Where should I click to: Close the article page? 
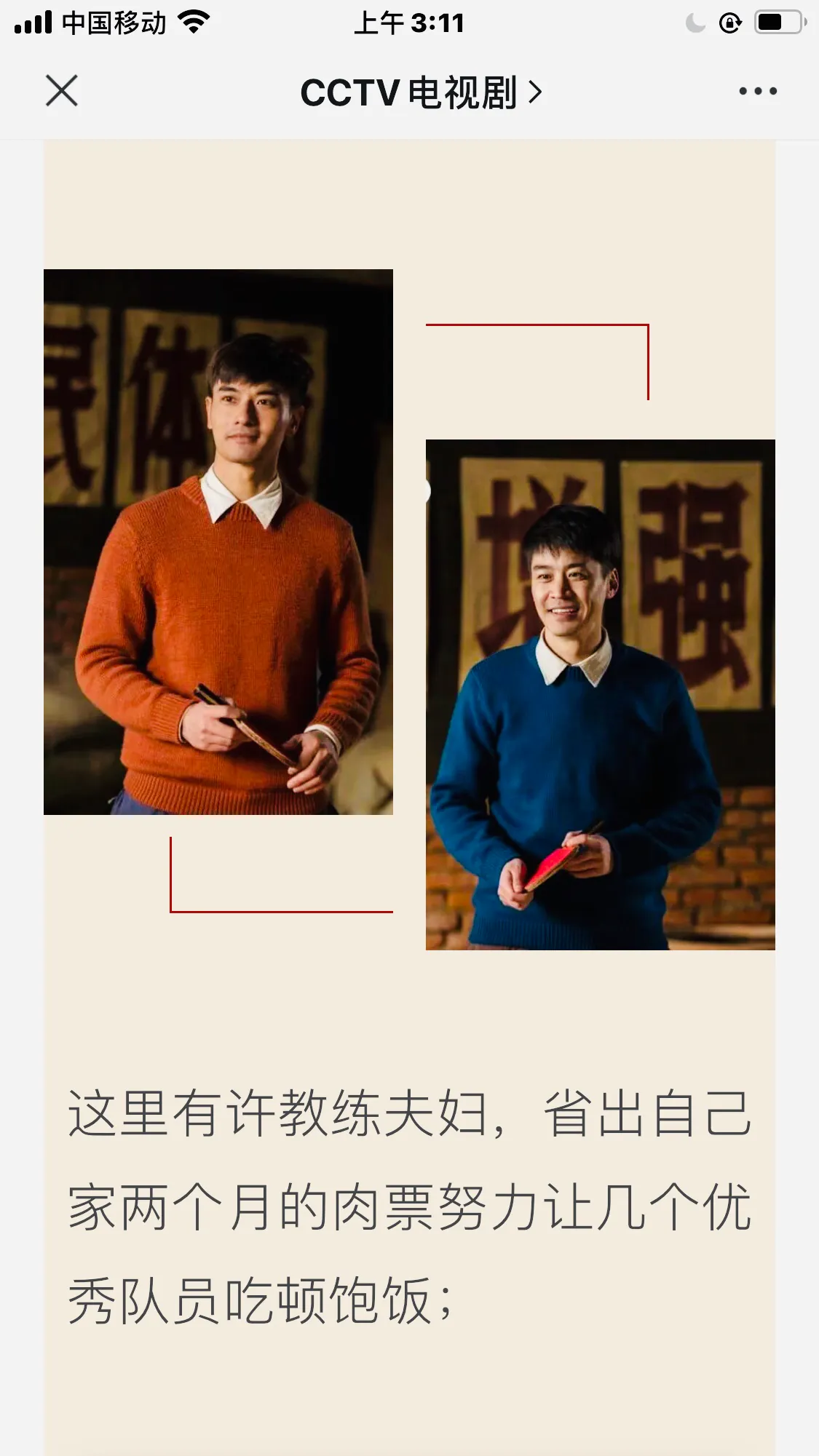click(x=62, y=92)
